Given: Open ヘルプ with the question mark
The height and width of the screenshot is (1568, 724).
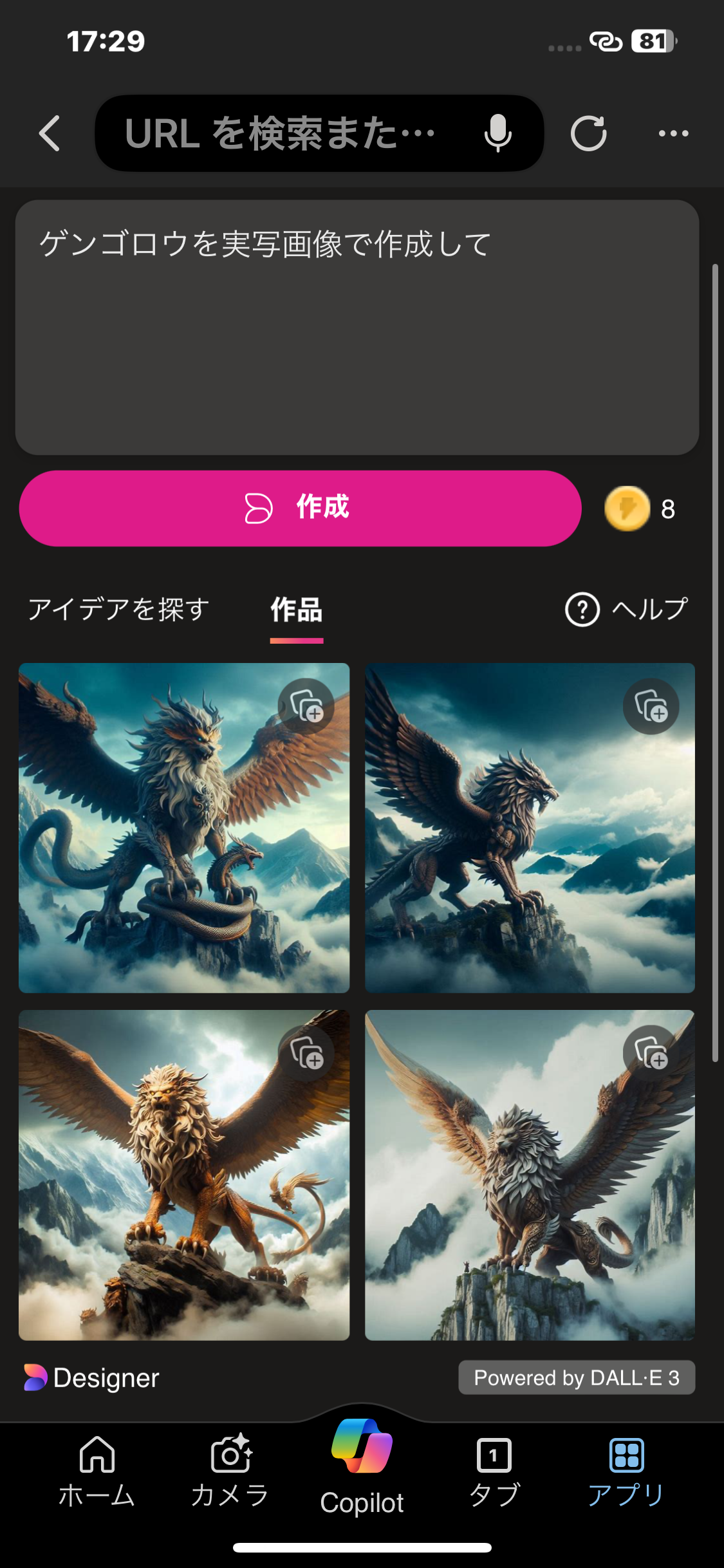Looking at the screenshot, I should tap(626, 609).
